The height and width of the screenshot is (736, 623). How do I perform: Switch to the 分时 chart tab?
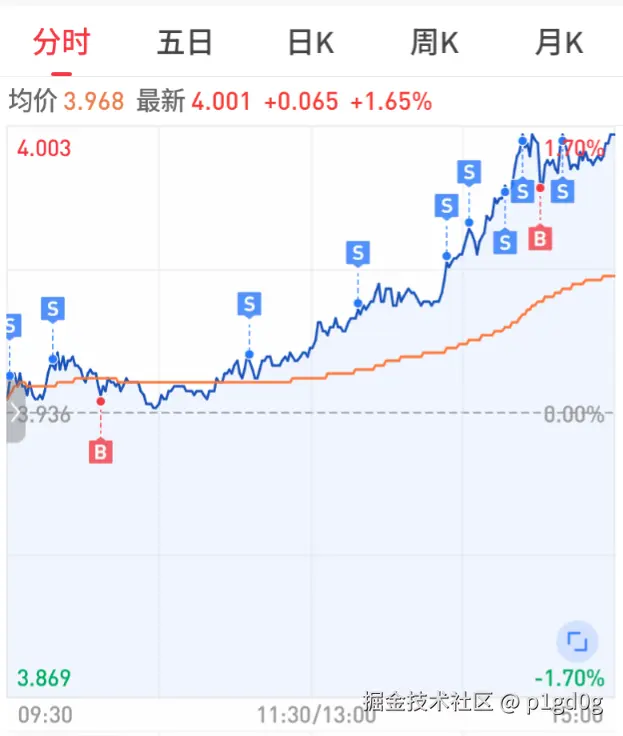click(62, 43)
